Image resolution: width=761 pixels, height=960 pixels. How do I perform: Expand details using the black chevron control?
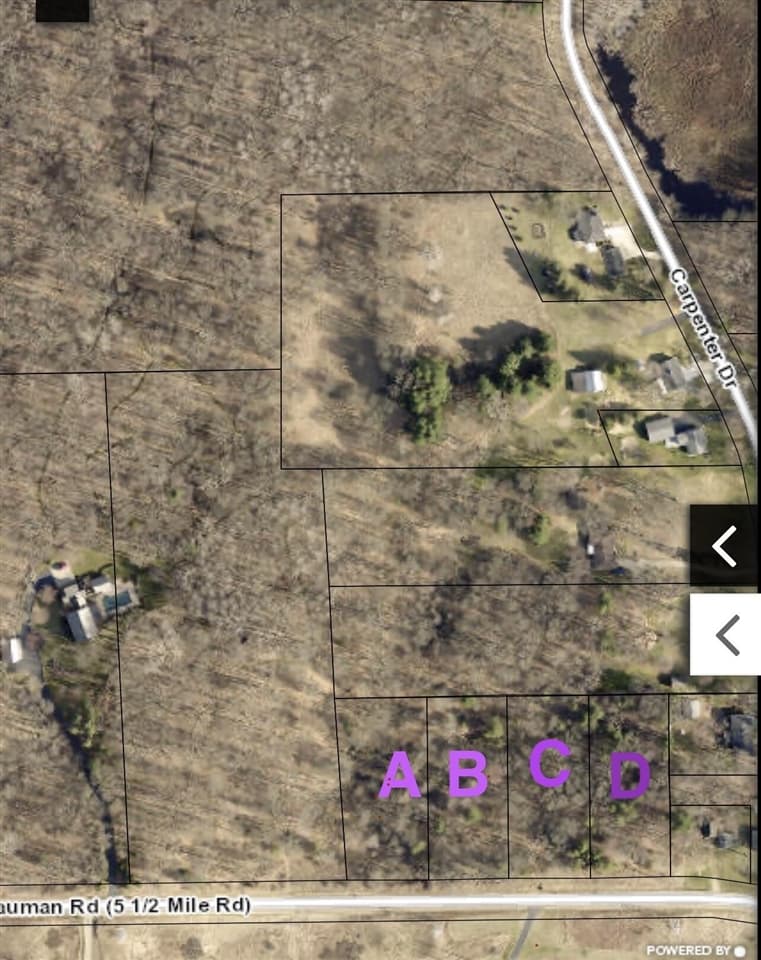pos(723,546)
